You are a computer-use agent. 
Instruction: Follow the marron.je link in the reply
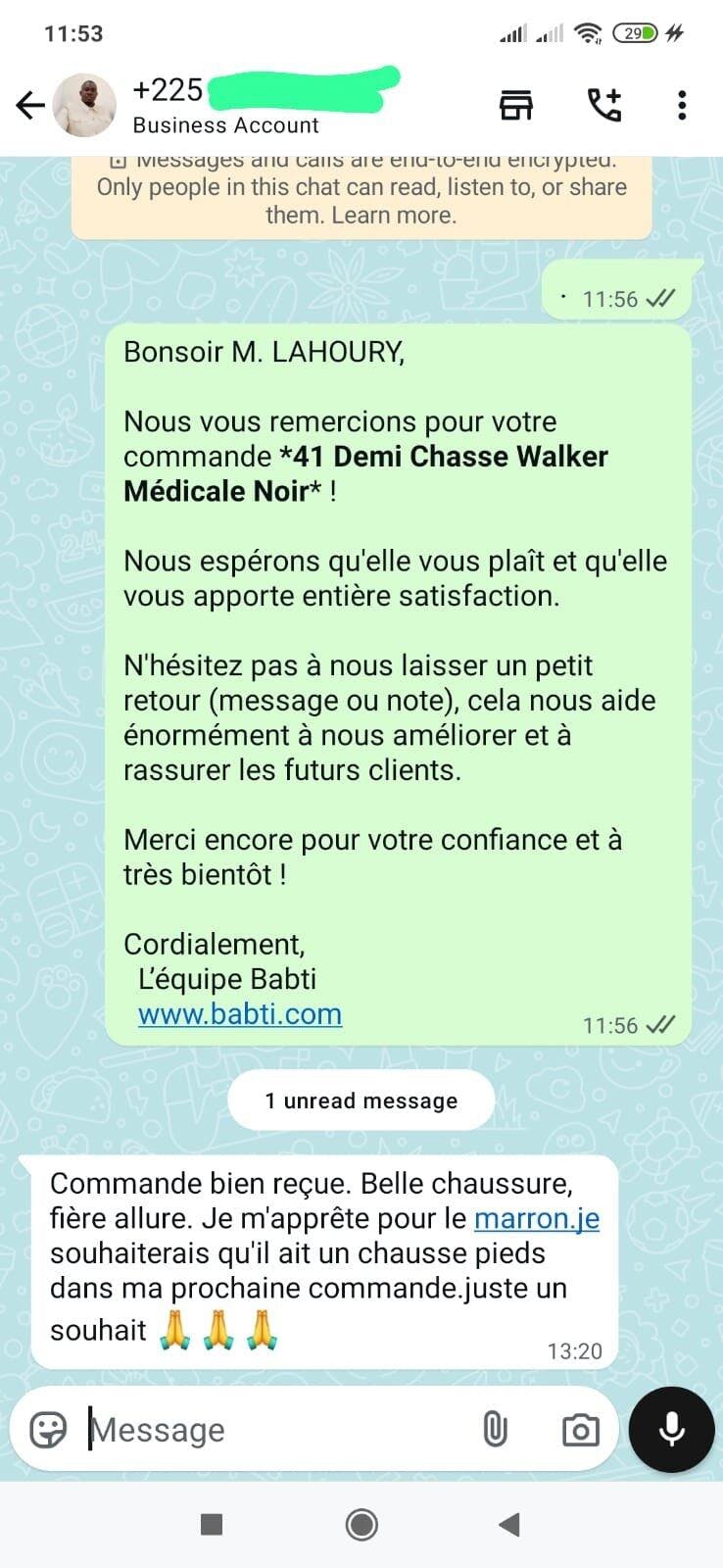tap(536, 1218)
